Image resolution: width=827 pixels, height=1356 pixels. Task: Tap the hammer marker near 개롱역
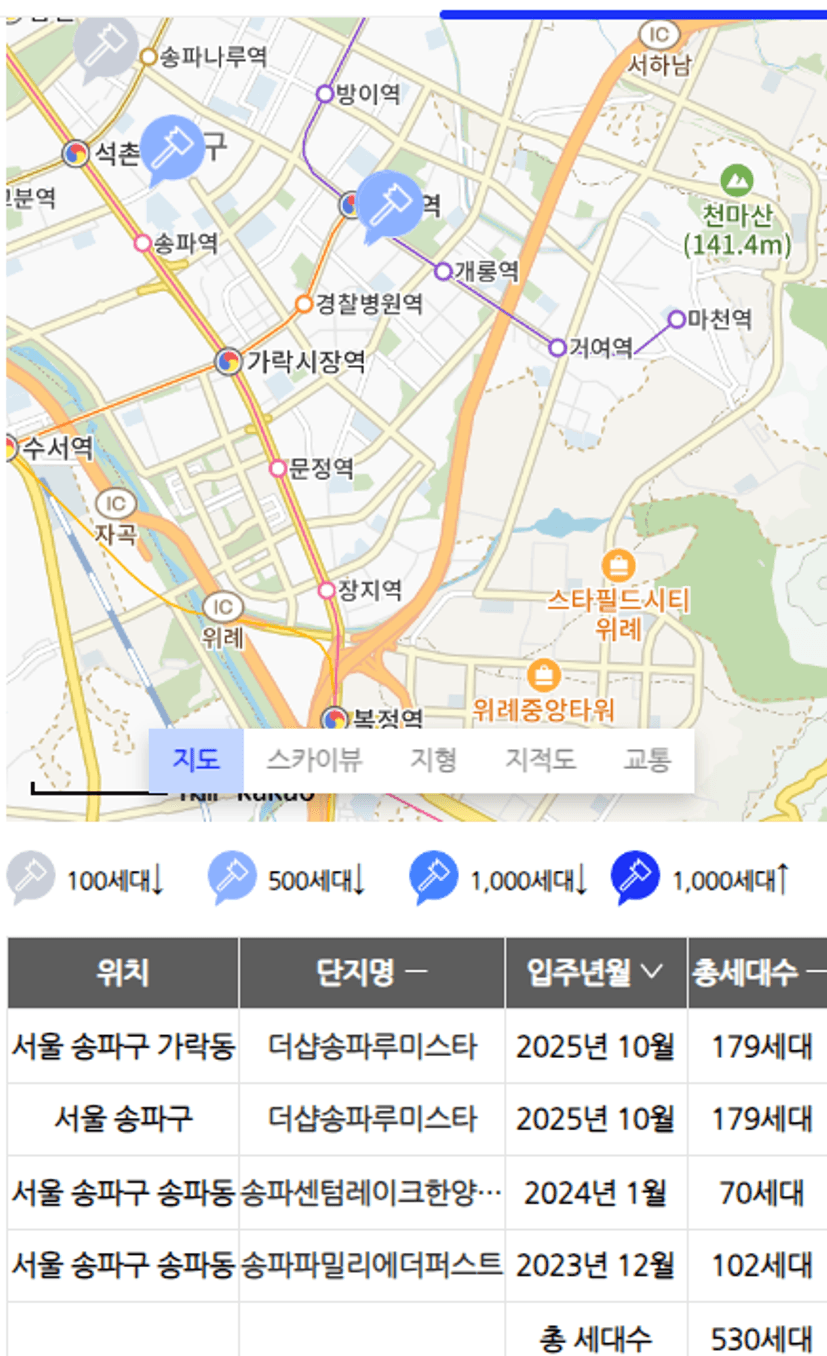(390, 202)
